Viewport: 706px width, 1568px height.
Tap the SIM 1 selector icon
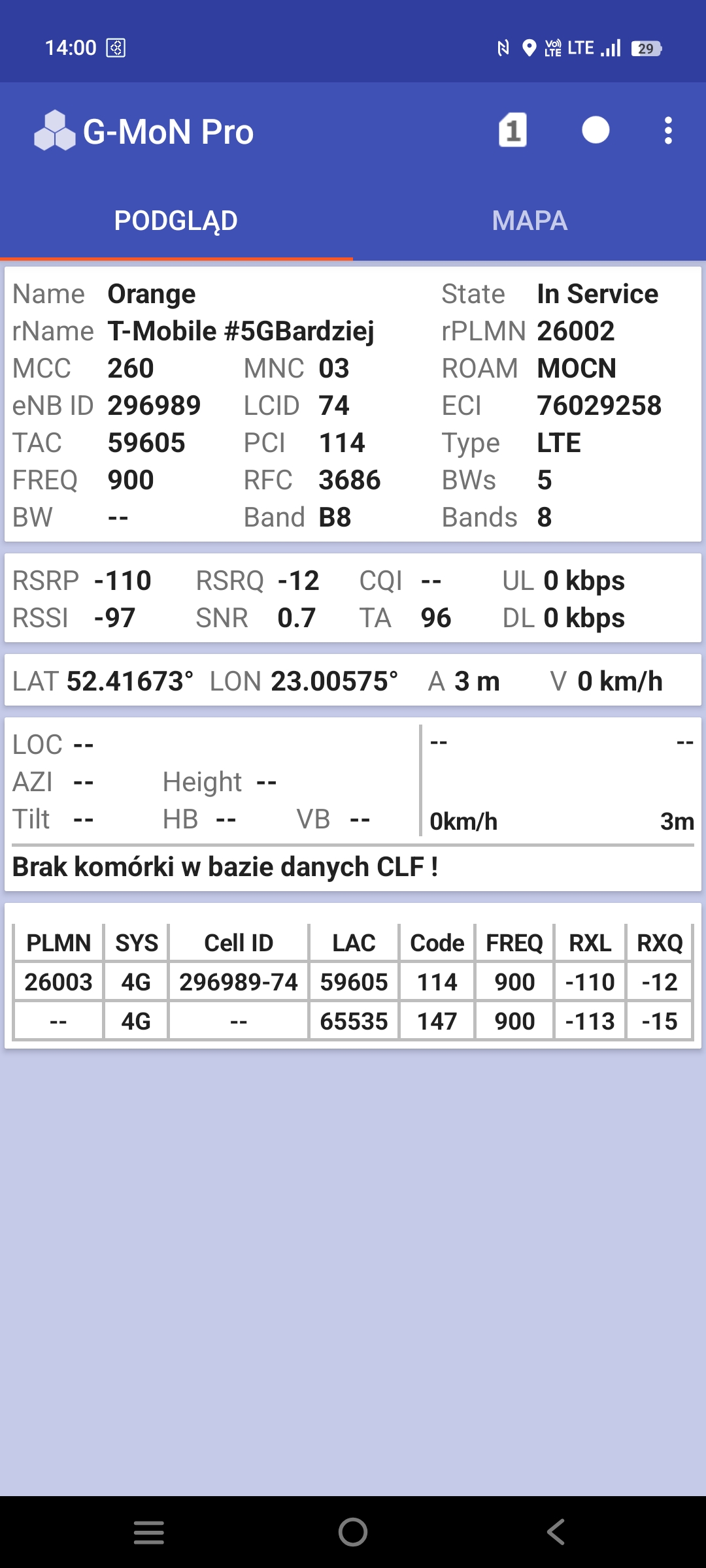tap(513, 130)
